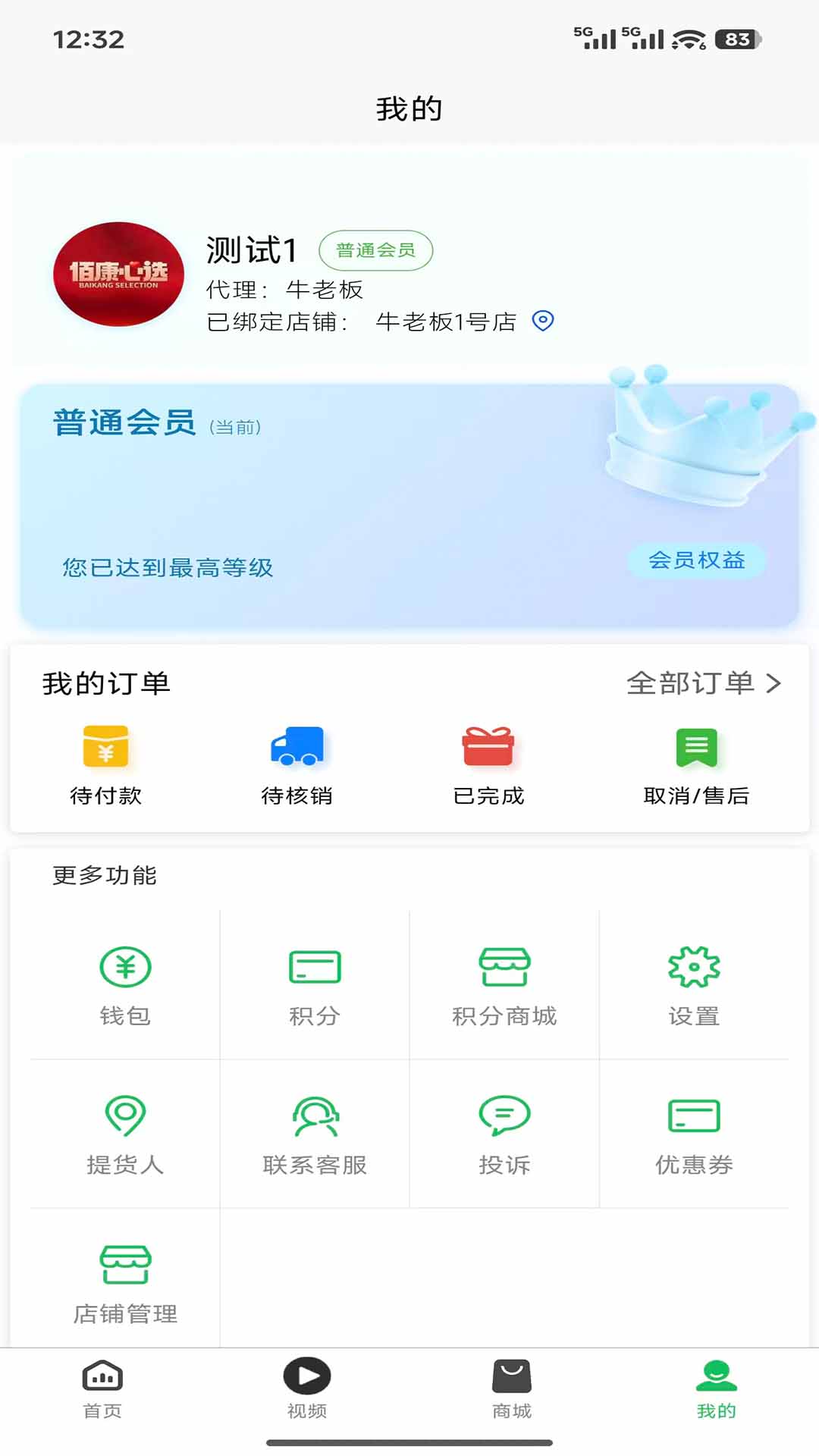Open the 投诉 complaint chat icon
The height and width of the screenshot is (1456, 819).
(505, 1116)
